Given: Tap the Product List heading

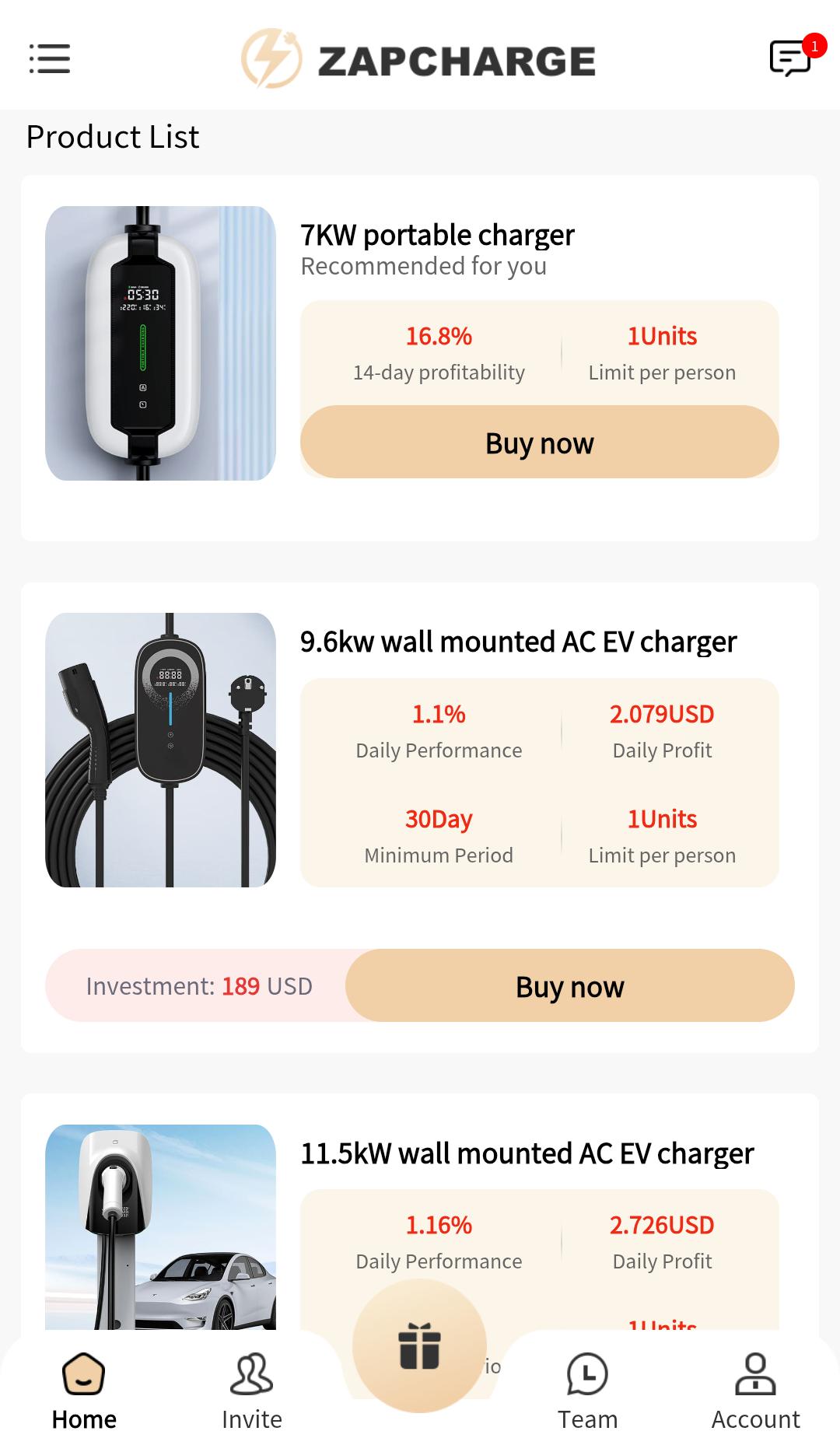Looking at the screenshot, I should pos(112,136).
